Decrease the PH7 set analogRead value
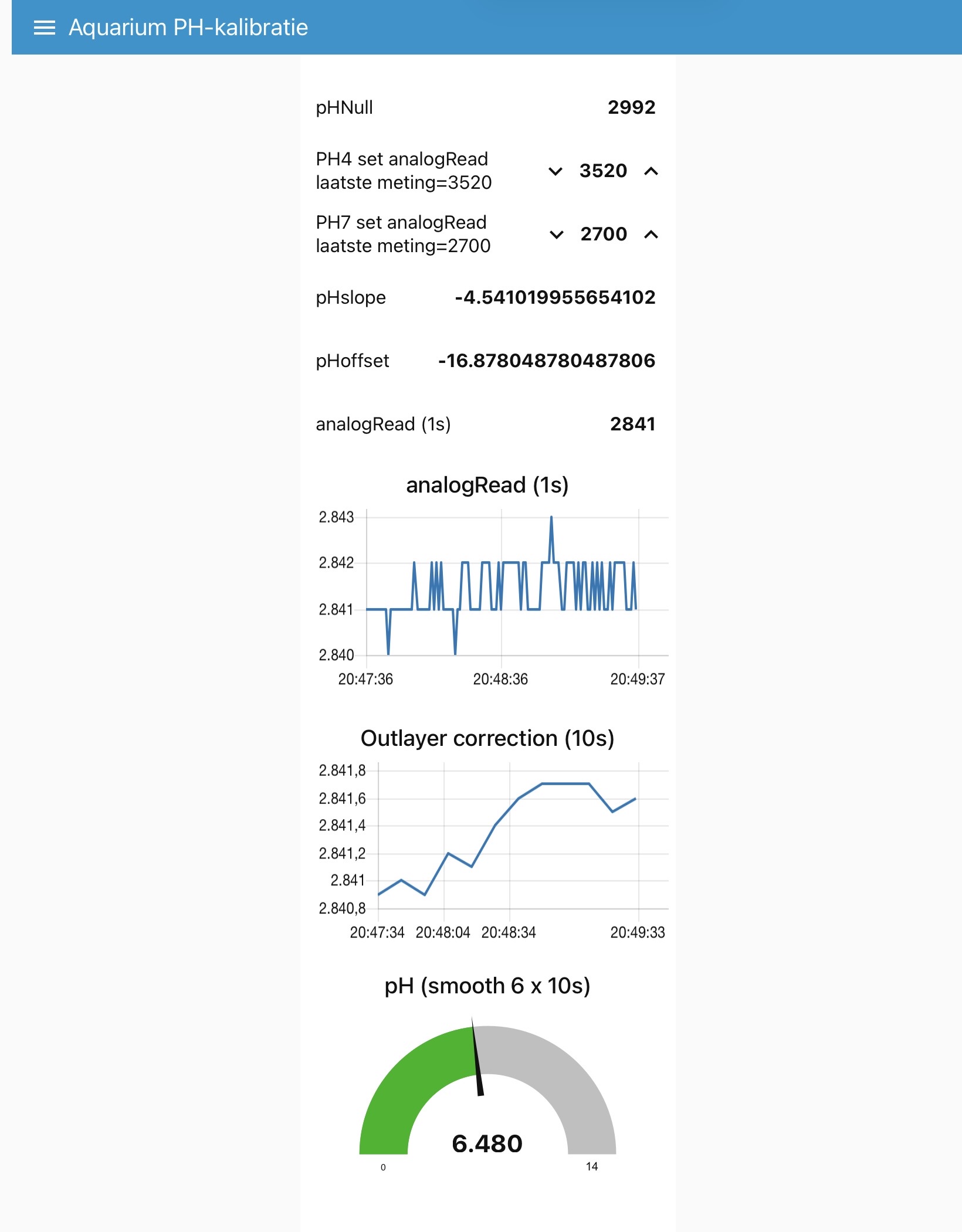 tap(556, 235)
